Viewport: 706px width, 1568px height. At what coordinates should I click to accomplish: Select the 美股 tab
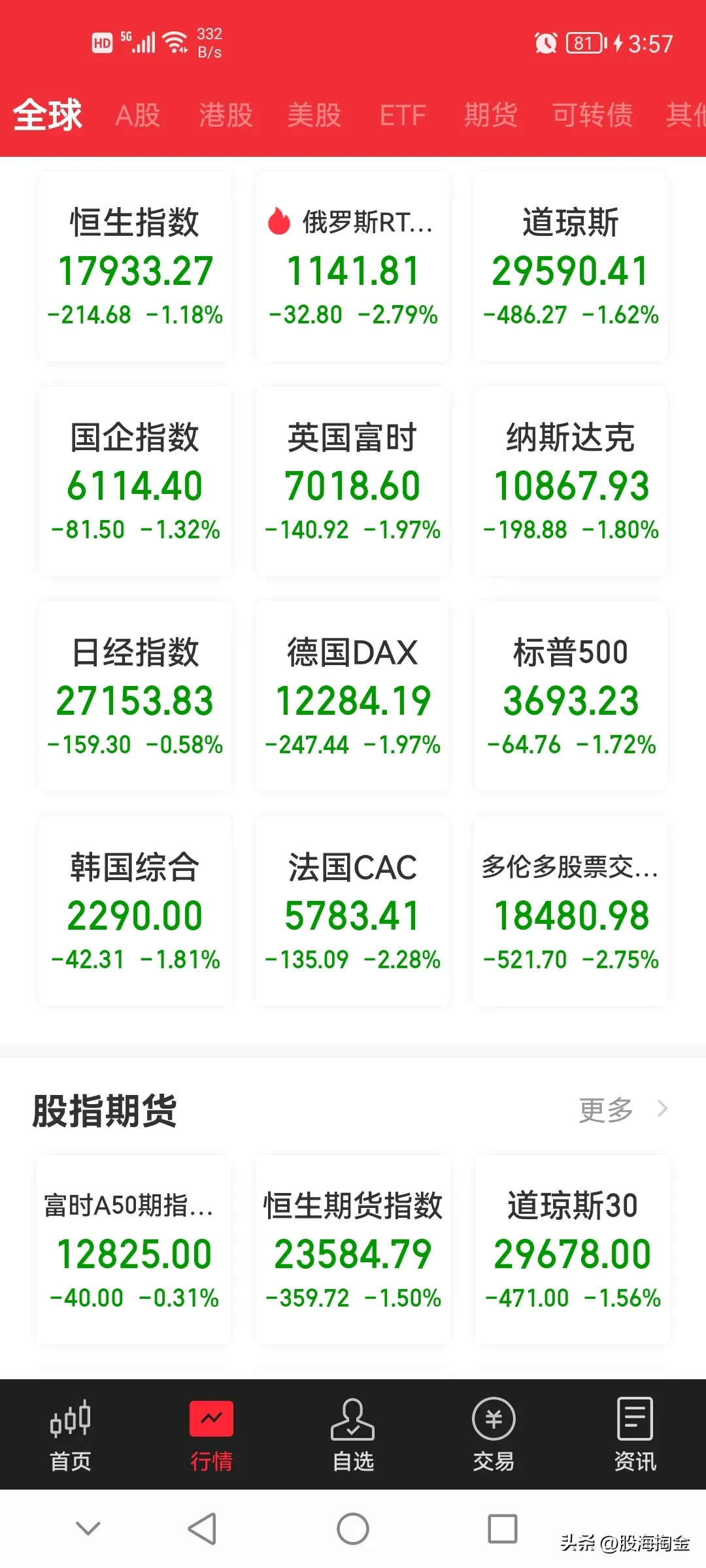(314, 116)
